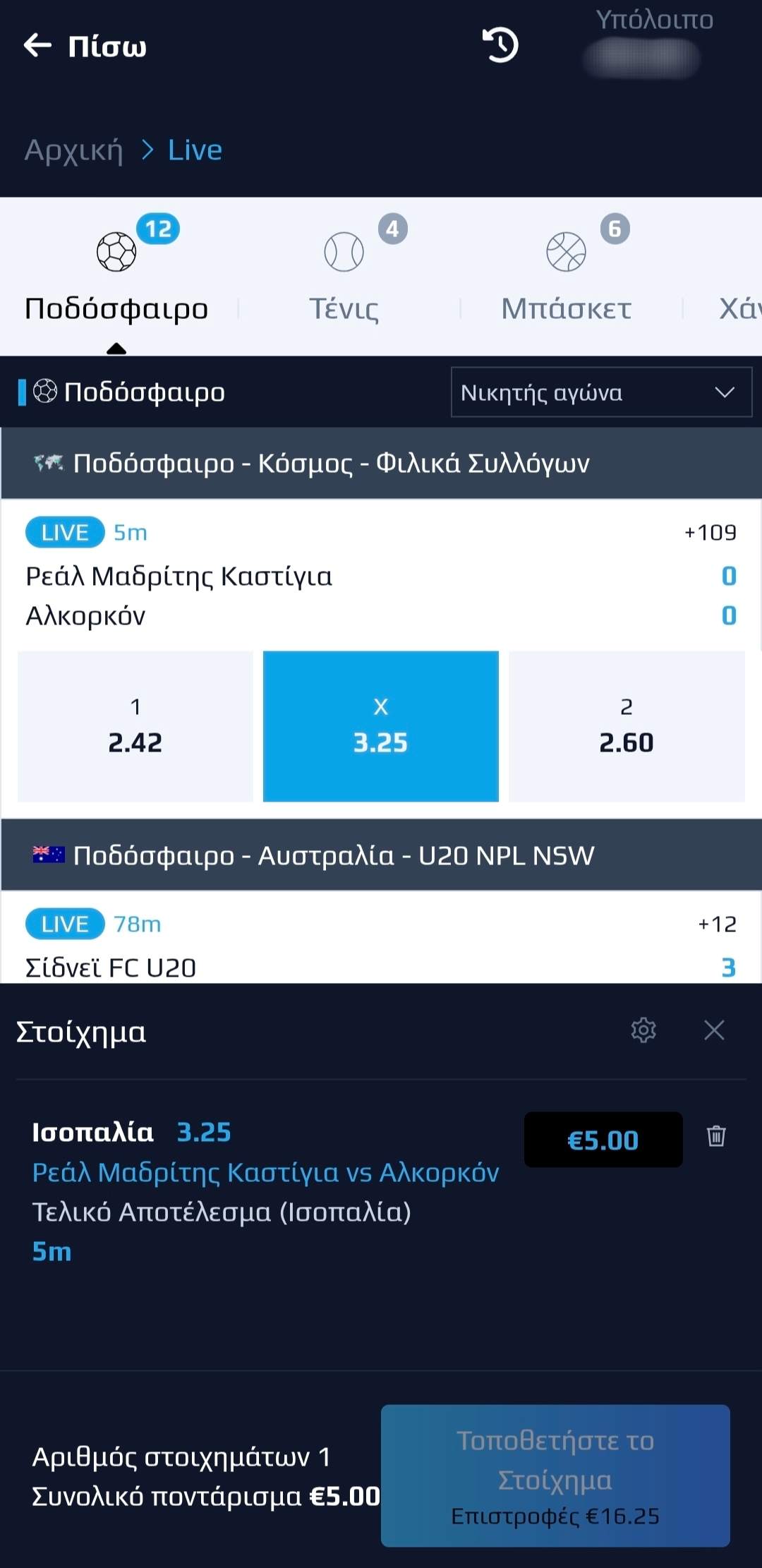Open Ρεάλ Μαδρίτης Καστίγια vs Αλκορκόν link in betslip
Screen dimensions: 762x1568
coord(266,1172)
